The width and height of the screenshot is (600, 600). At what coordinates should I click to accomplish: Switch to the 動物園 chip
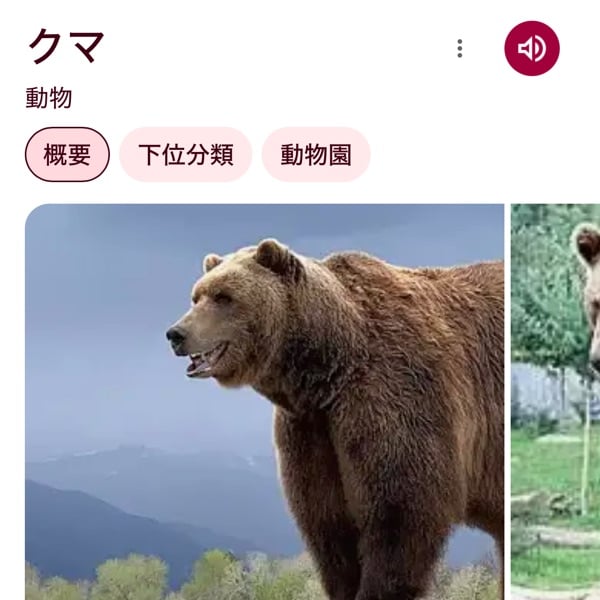[x=316, y=155]
